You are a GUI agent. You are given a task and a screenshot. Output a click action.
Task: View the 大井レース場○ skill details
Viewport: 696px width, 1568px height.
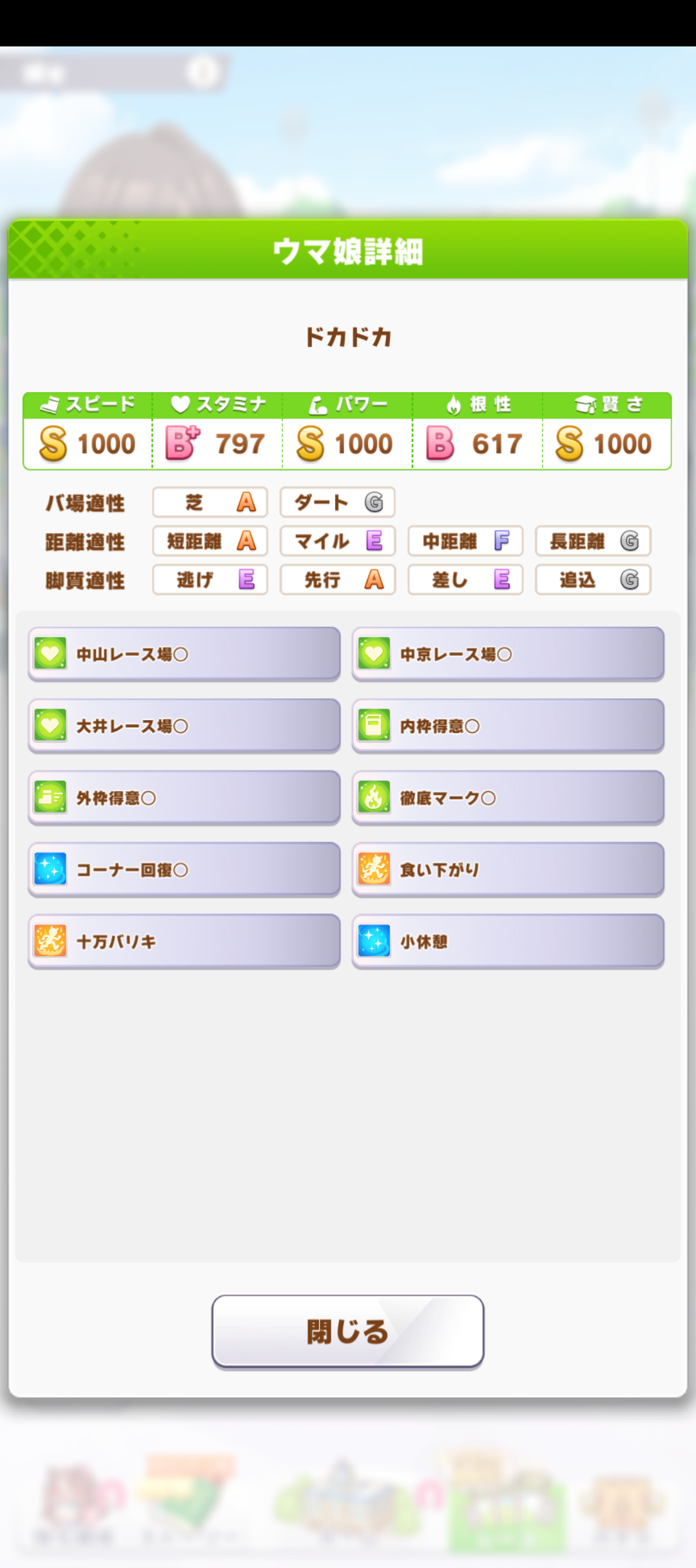(184, 726)
